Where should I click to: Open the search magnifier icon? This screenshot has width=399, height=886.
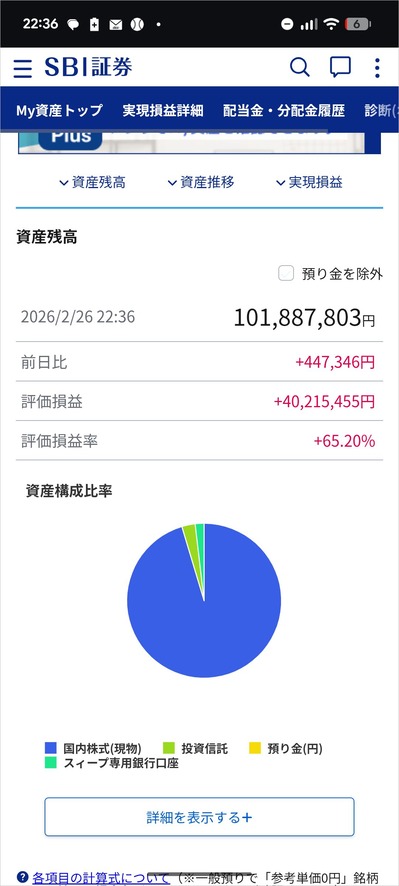coord(300,68)
